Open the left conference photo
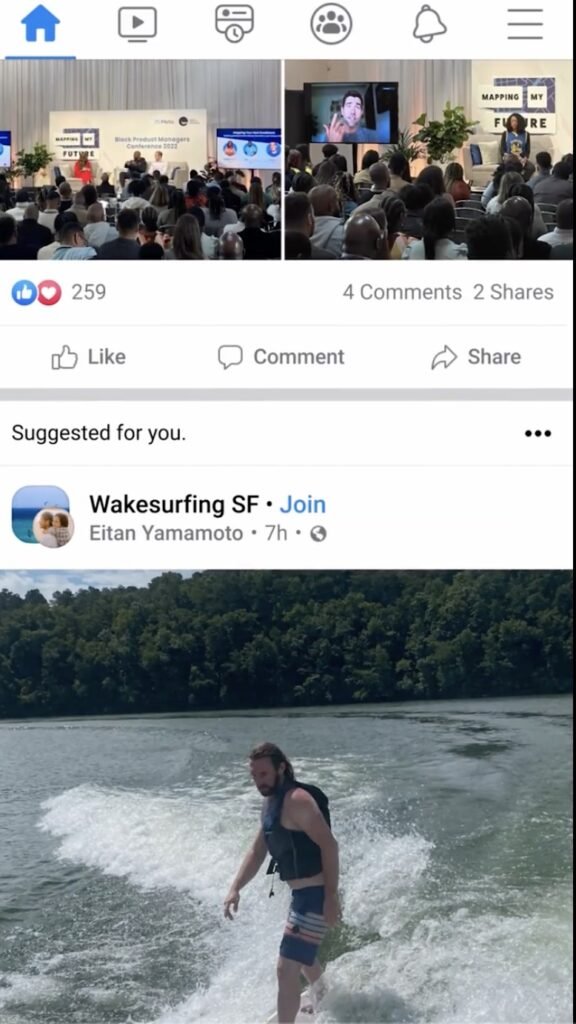This screenshot has width=576, height=1024. click(140, 159)
